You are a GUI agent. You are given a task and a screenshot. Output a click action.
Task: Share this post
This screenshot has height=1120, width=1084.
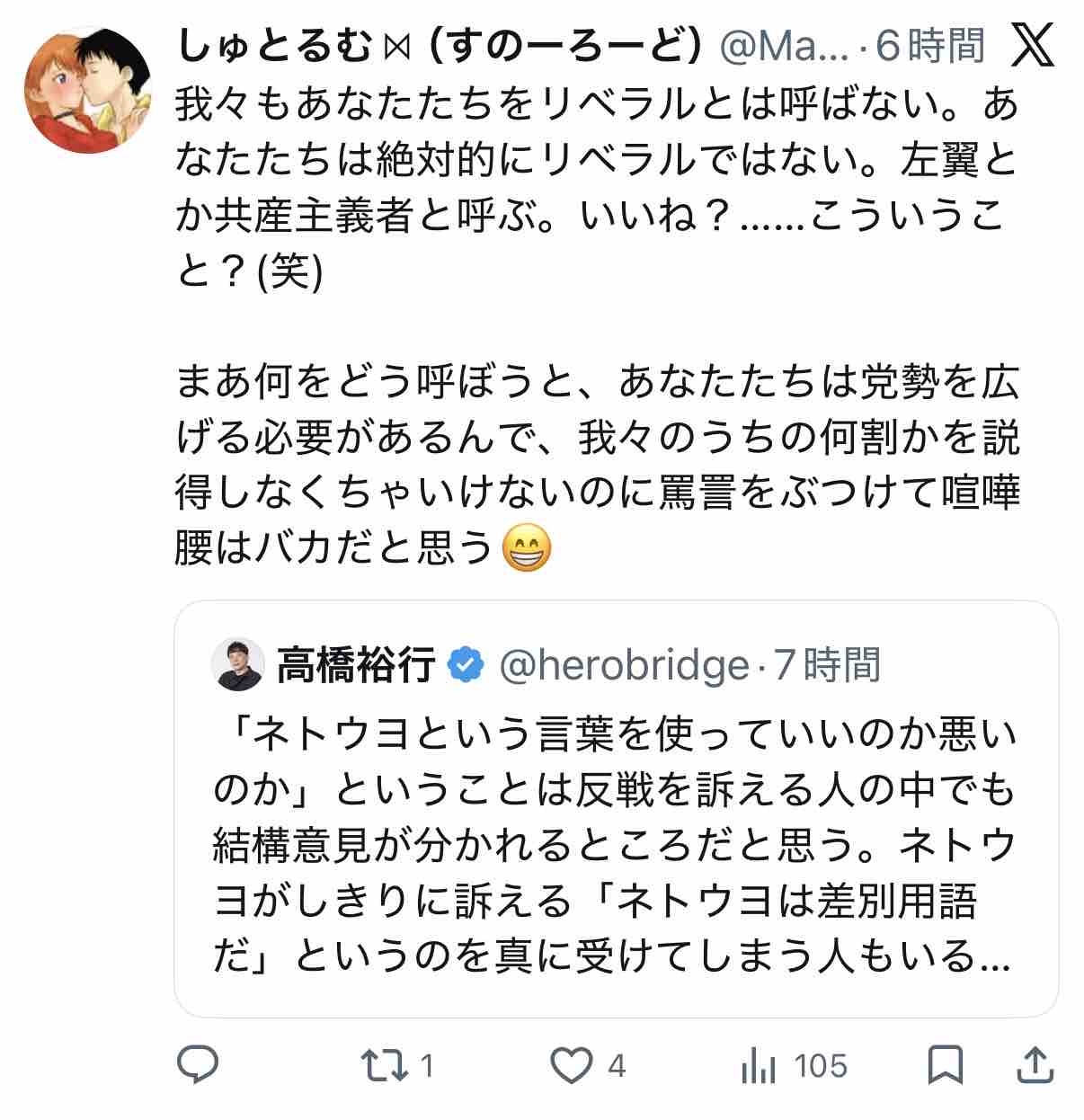click(1035, 1066)
